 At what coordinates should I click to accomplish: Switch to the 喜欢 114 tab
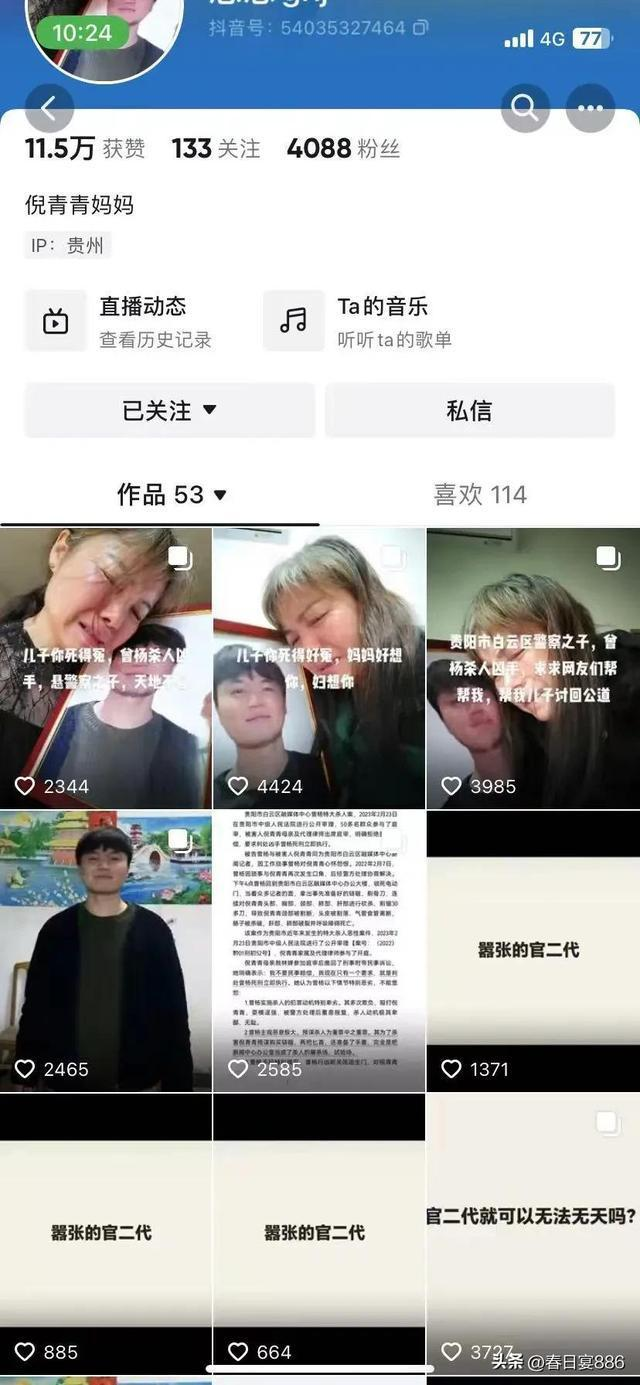click(x=479, y=494)
